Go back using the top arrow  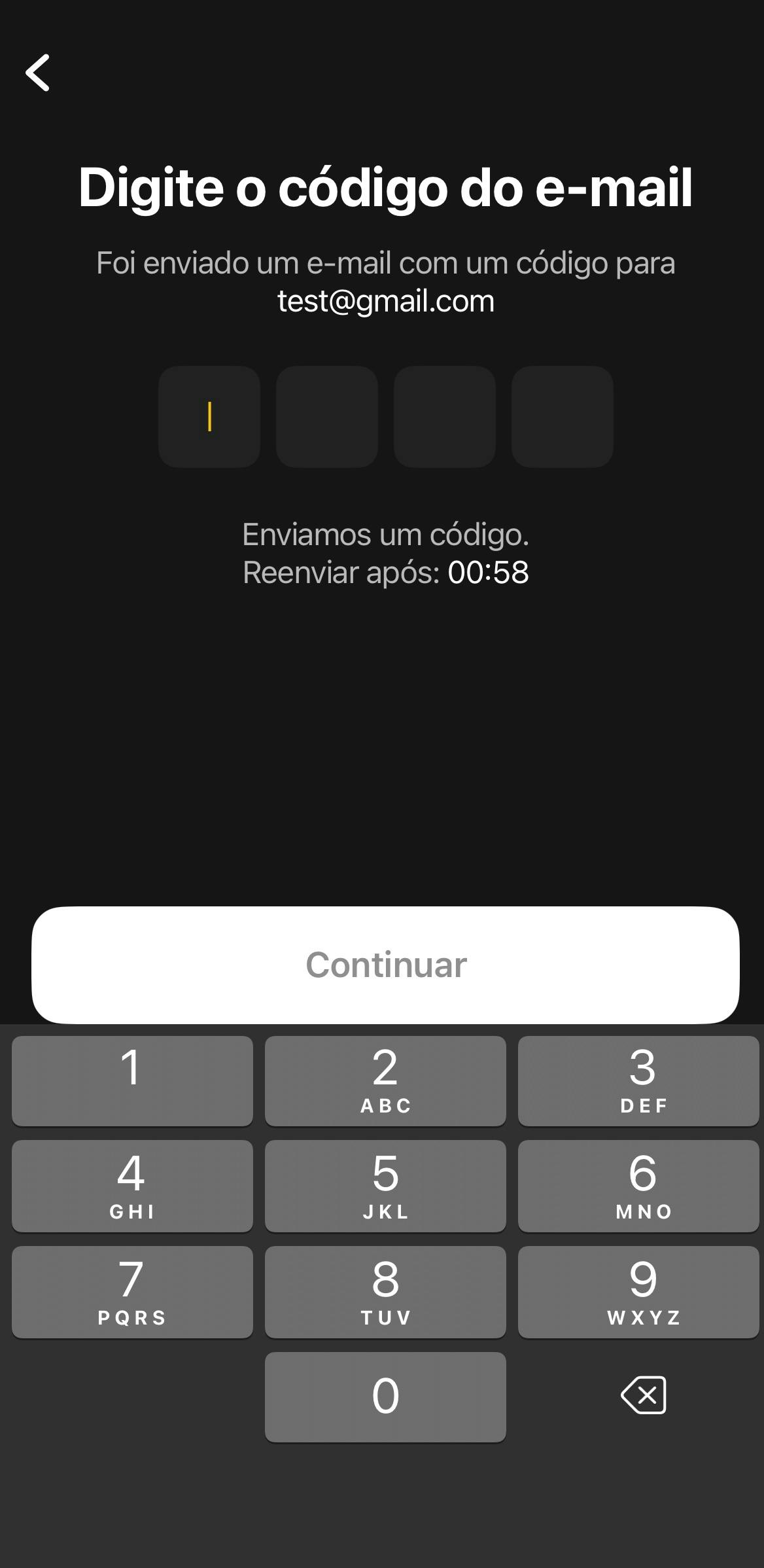(x=38, y=73)
